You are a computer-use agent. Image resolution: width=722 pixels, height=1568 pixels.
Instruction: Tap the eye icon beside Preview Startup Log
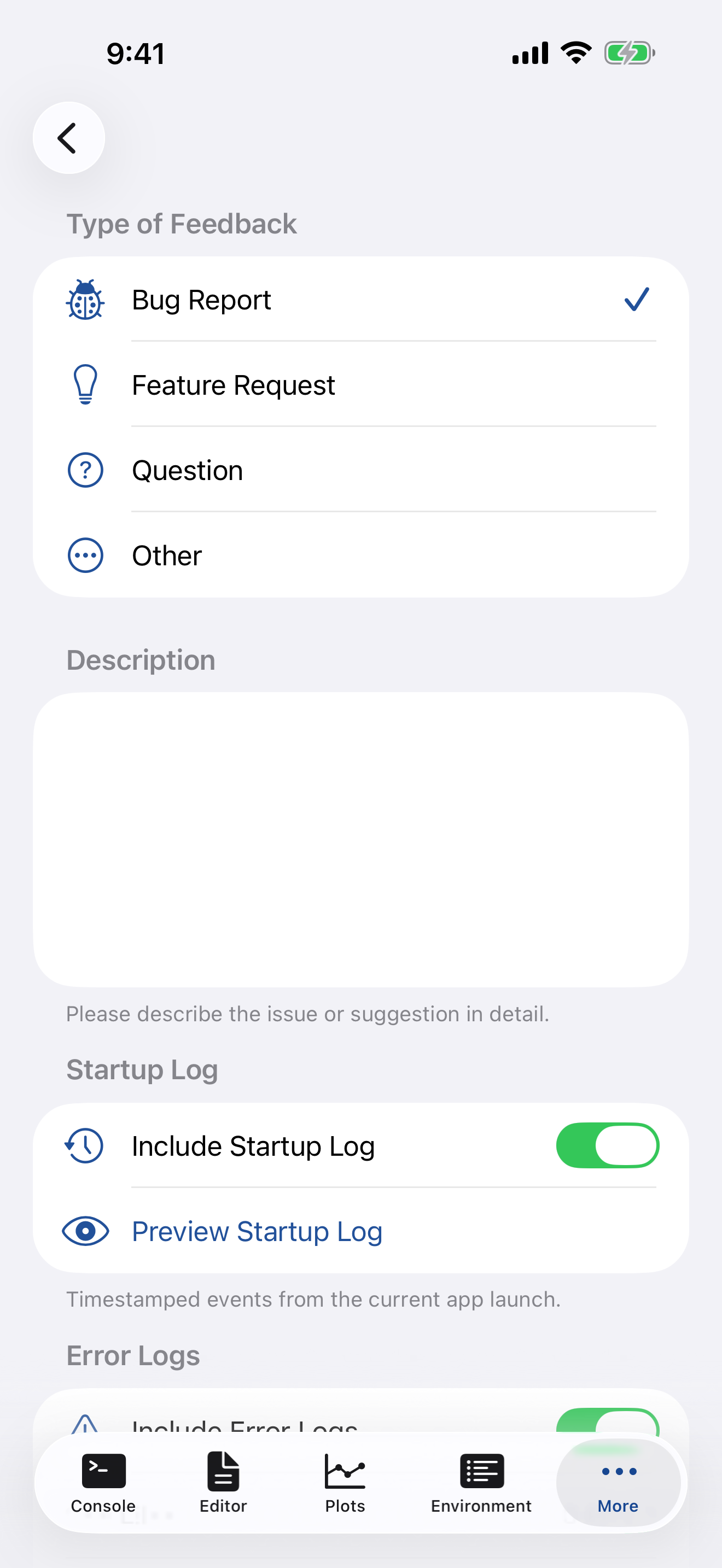85,1231
